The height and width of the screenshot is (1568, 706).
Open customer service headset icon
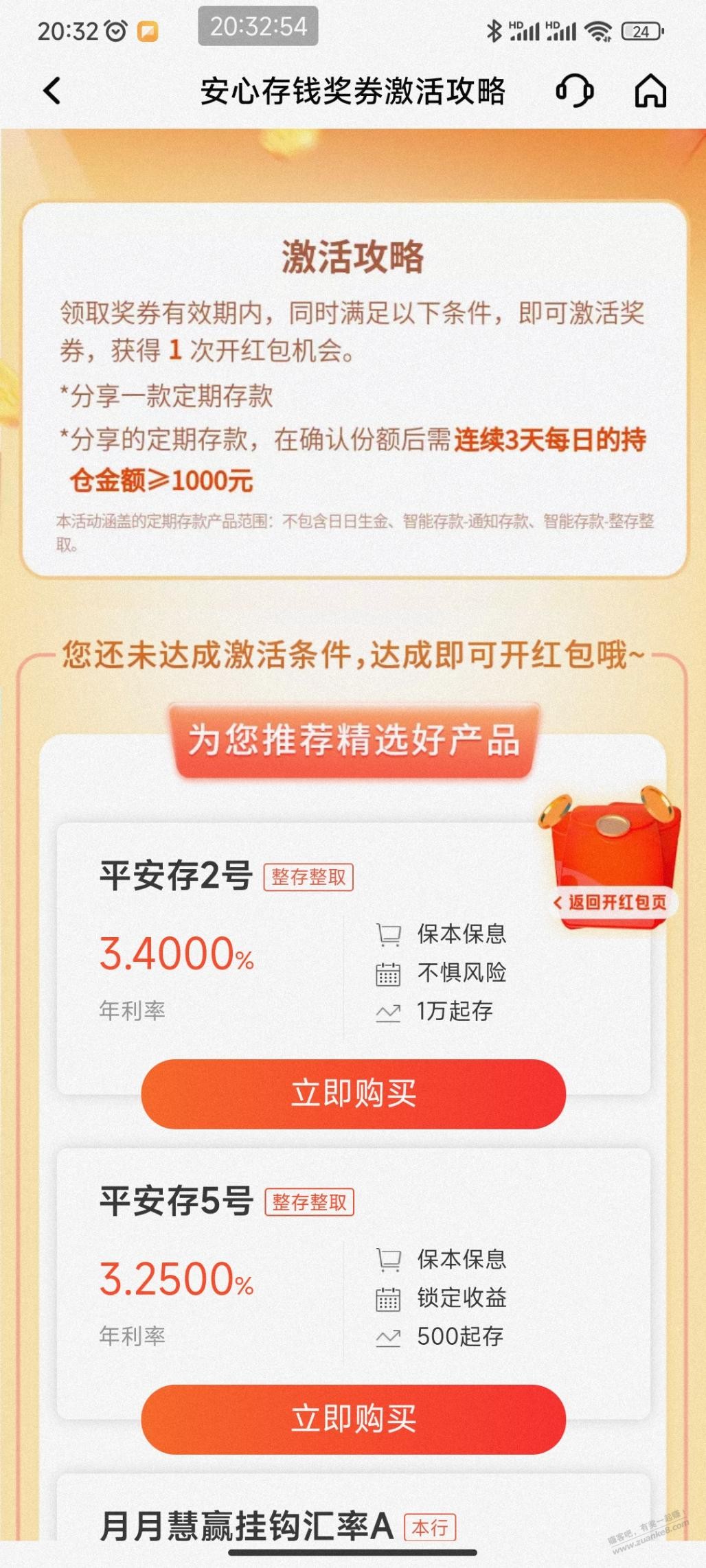pos(574,91)
